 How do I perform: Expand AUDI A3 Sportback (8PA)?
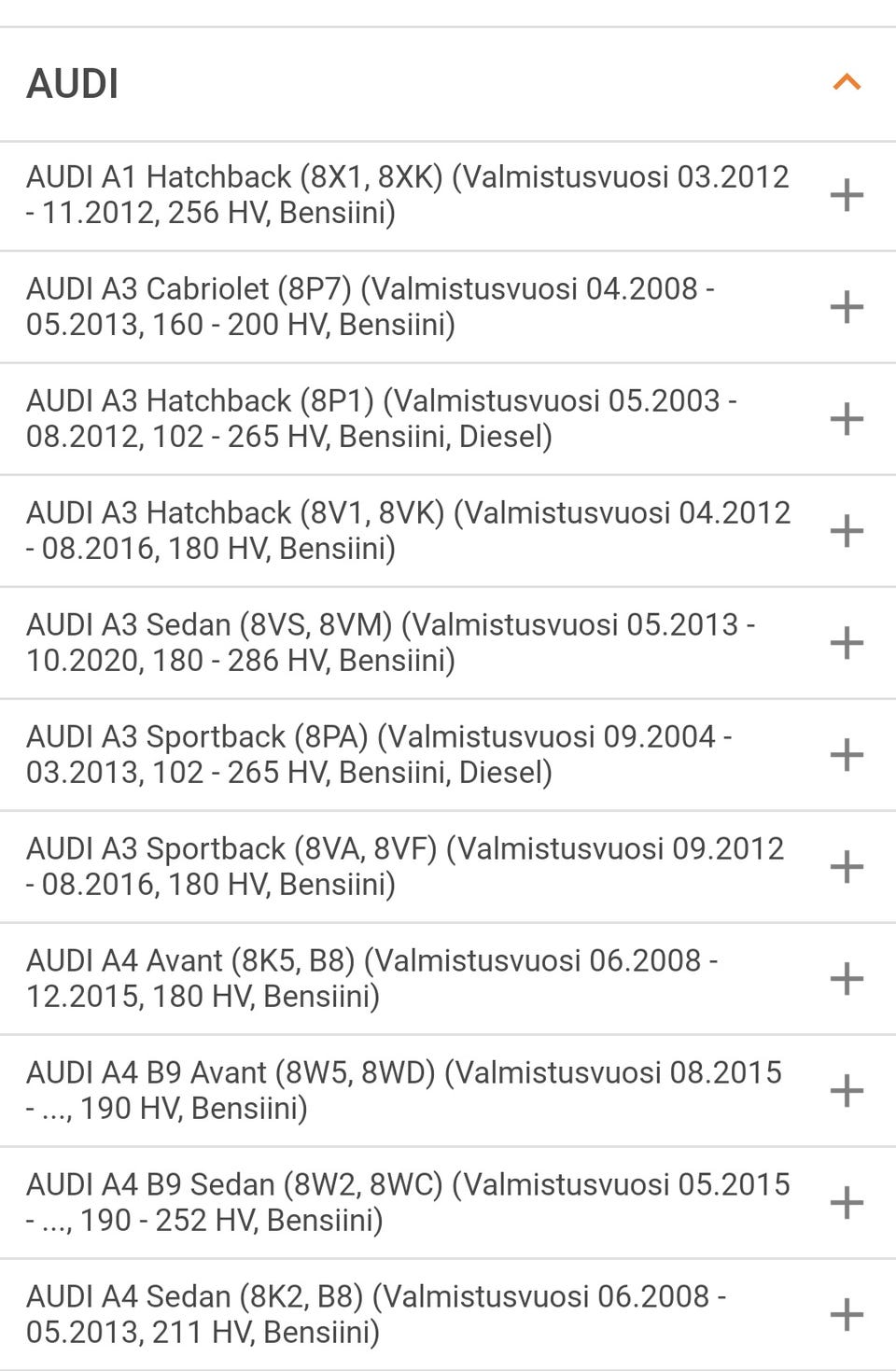pos(846,755)
